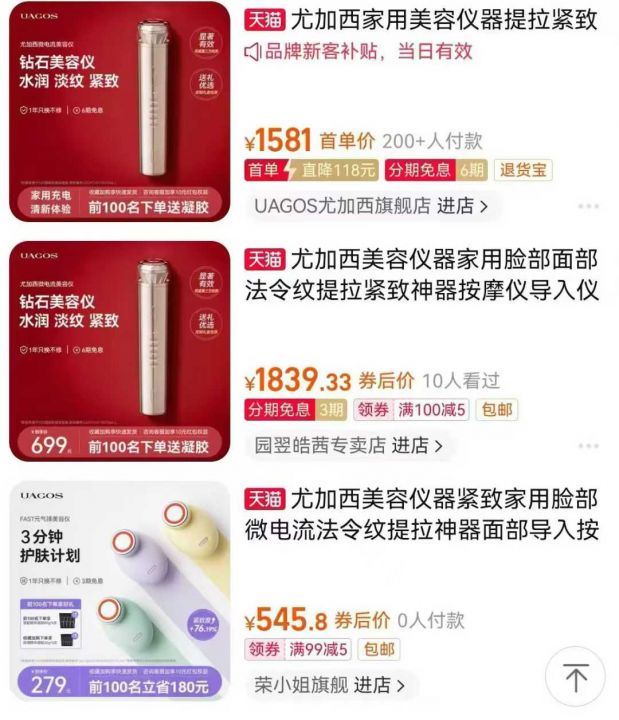This screenshot has height=720, width=619.
Task: Open the product titled 尤加西家用美容仪器提拉紧致
Action: pyautogui.click(x=420, y=20)
